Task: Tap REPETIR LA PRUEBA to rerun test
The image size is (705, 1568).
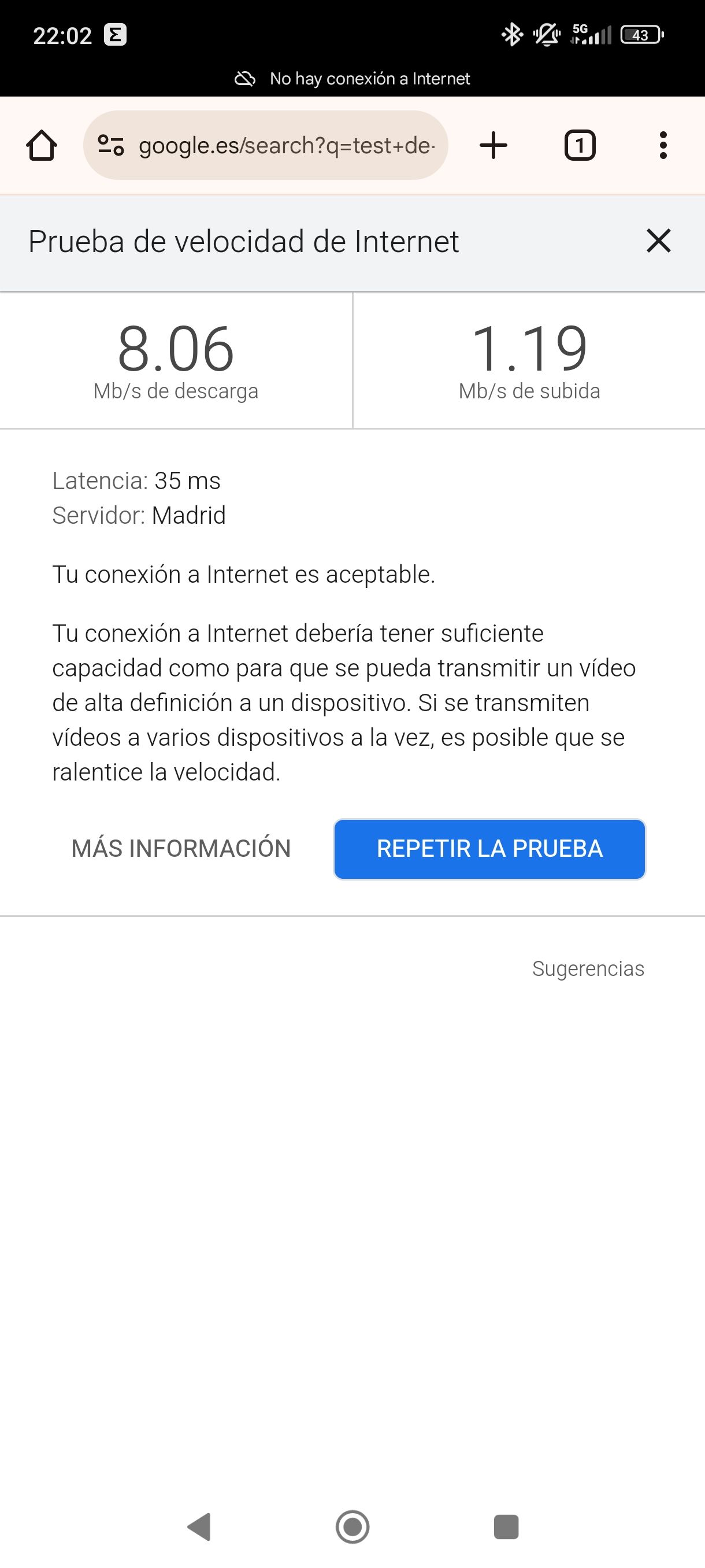Action: [x=489, y=849]
